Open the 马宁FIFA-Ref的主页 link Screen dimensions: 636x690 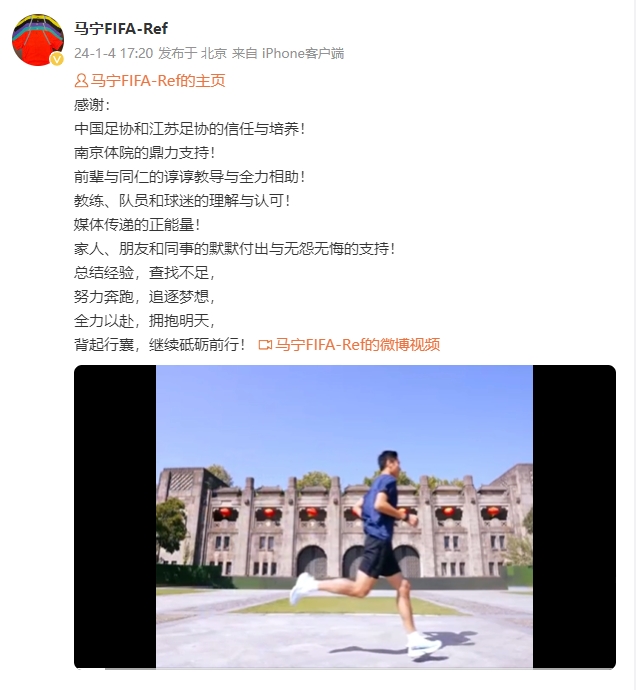157,80
